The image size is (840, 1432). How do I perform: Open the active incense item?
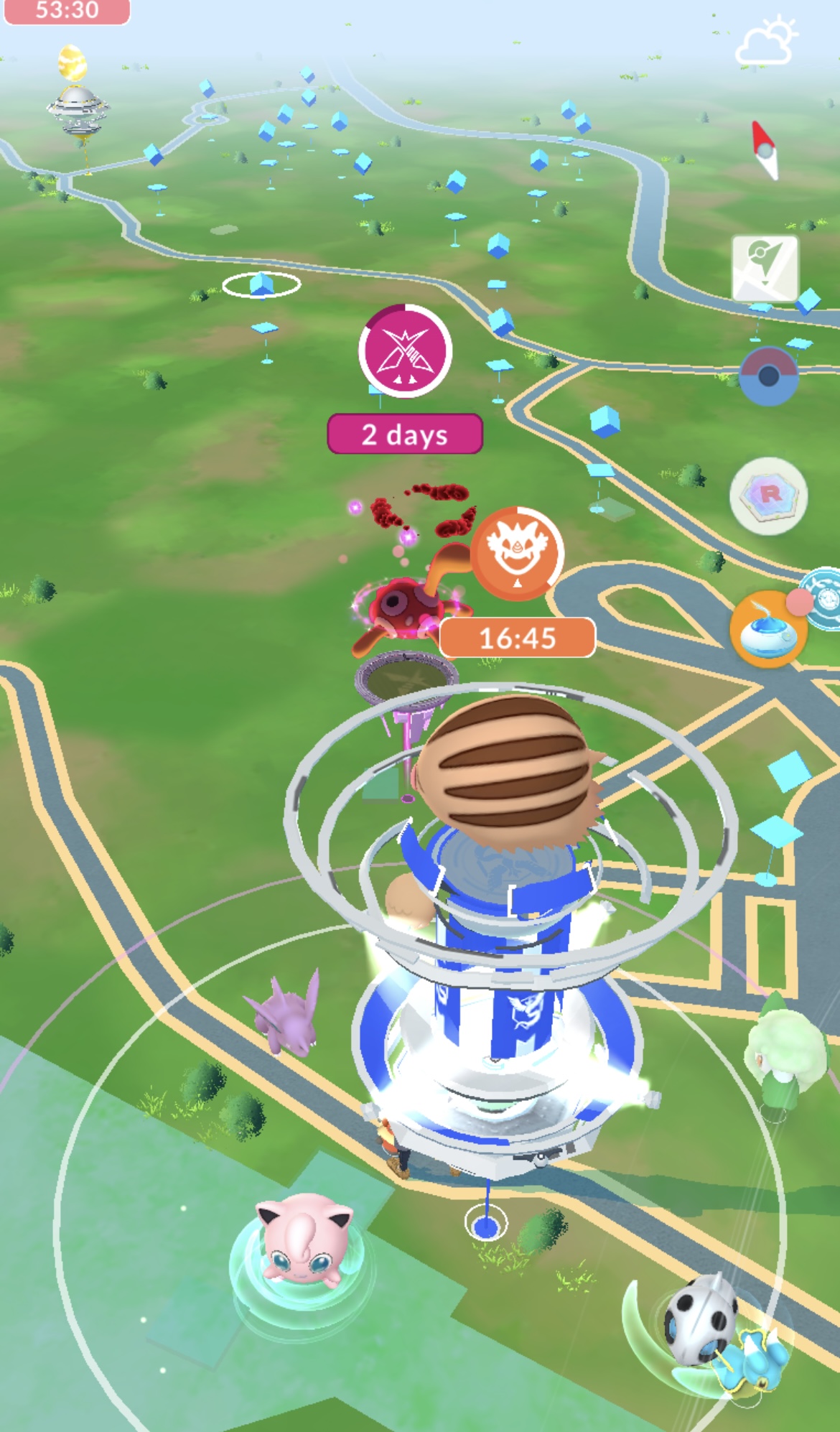point(768,629)
